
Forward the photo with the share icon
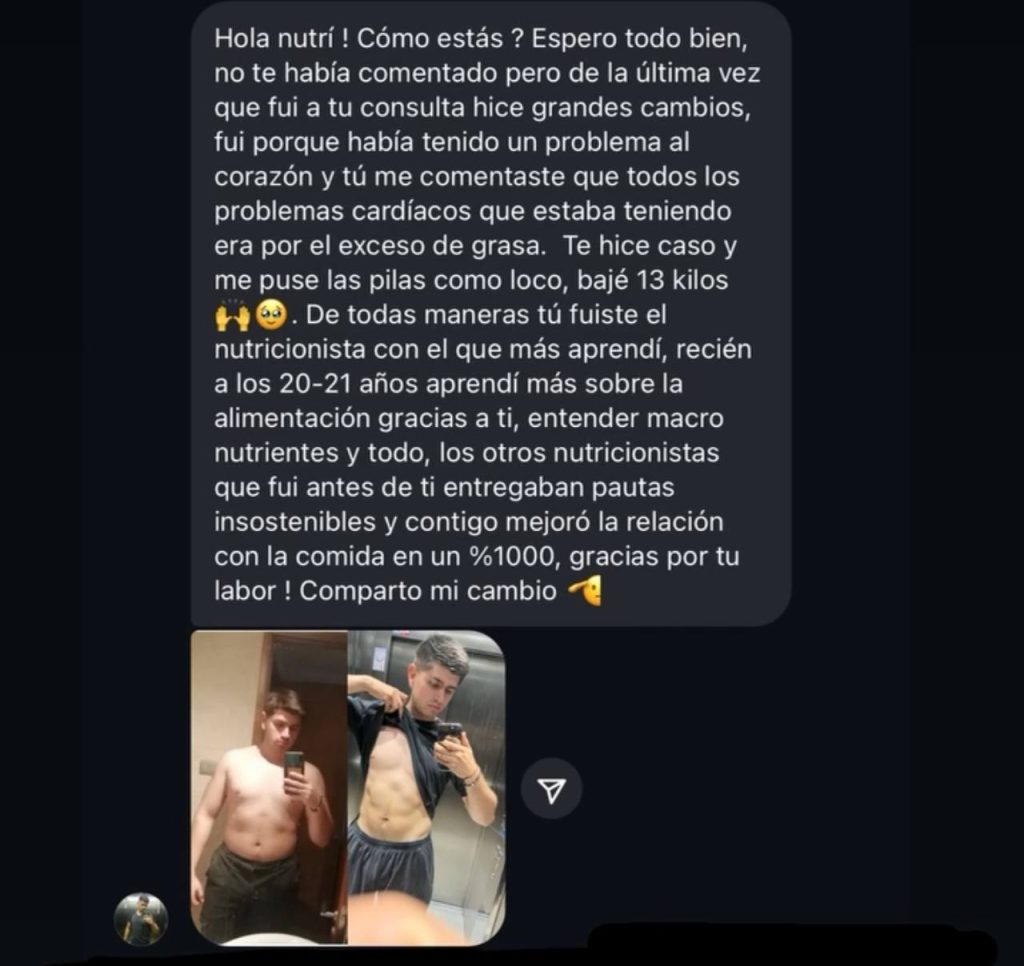pos(551,790)
